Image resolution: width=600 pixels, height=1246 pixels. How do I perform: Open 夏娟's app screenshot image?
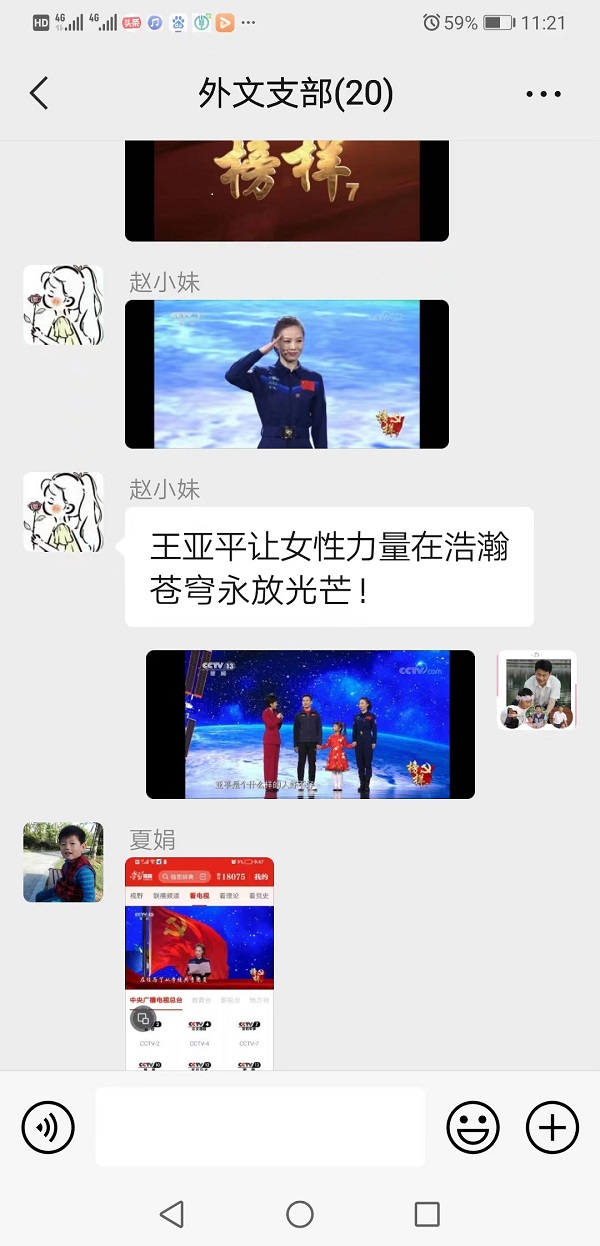pyautogui.click(x=199, y=963)
